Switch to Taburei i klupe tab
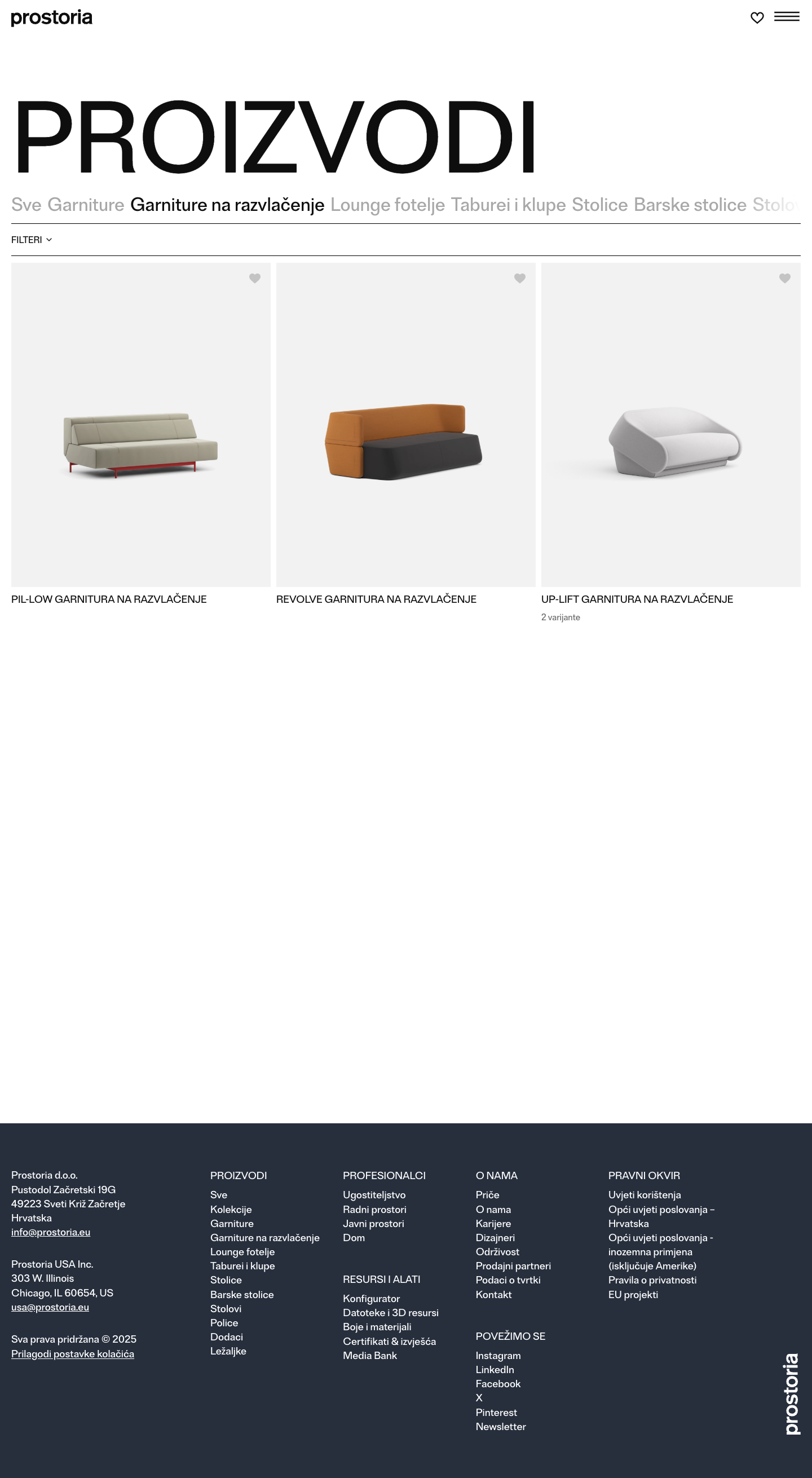 coord(508,205)
